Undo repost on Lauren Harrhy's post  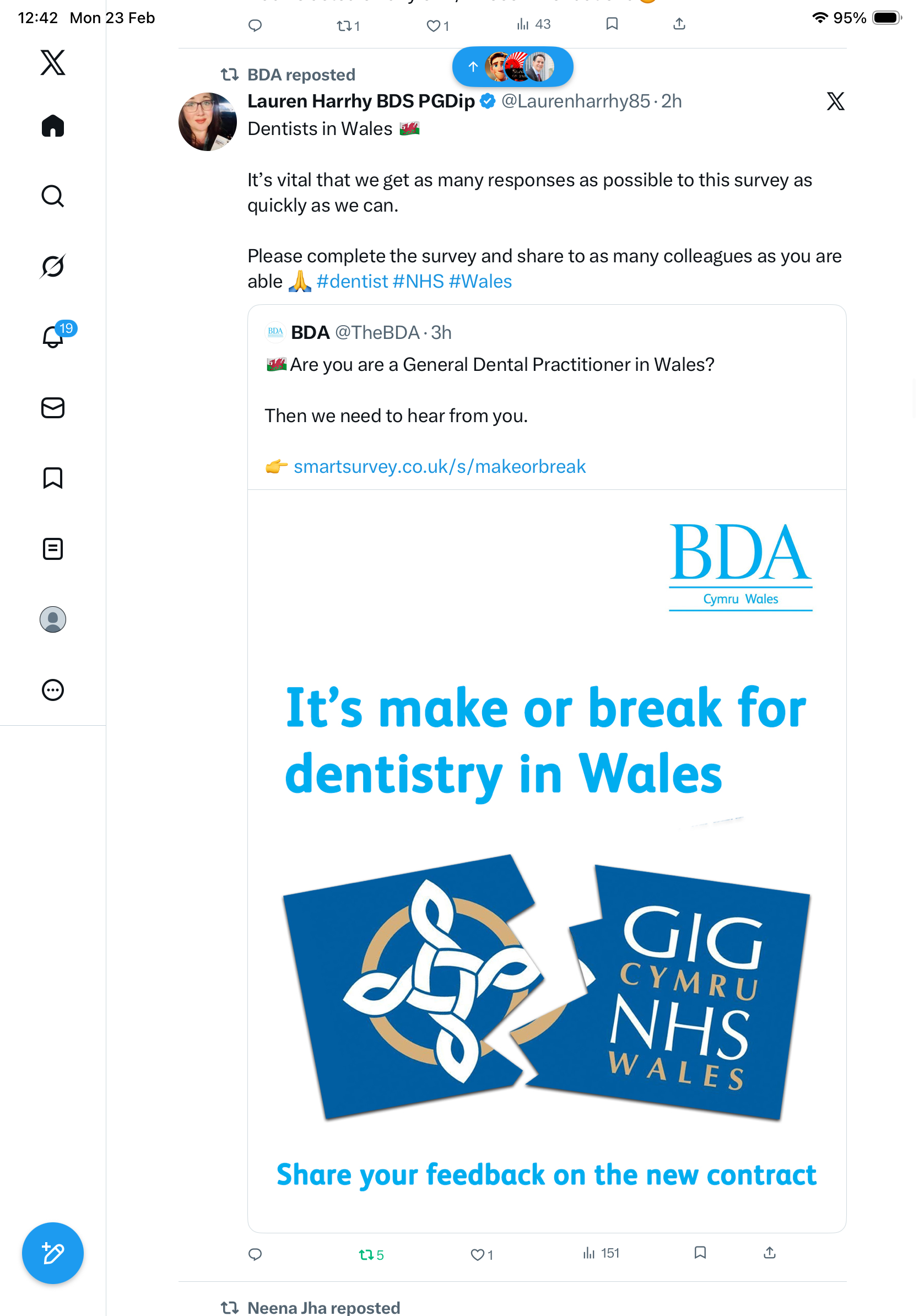371,1255
